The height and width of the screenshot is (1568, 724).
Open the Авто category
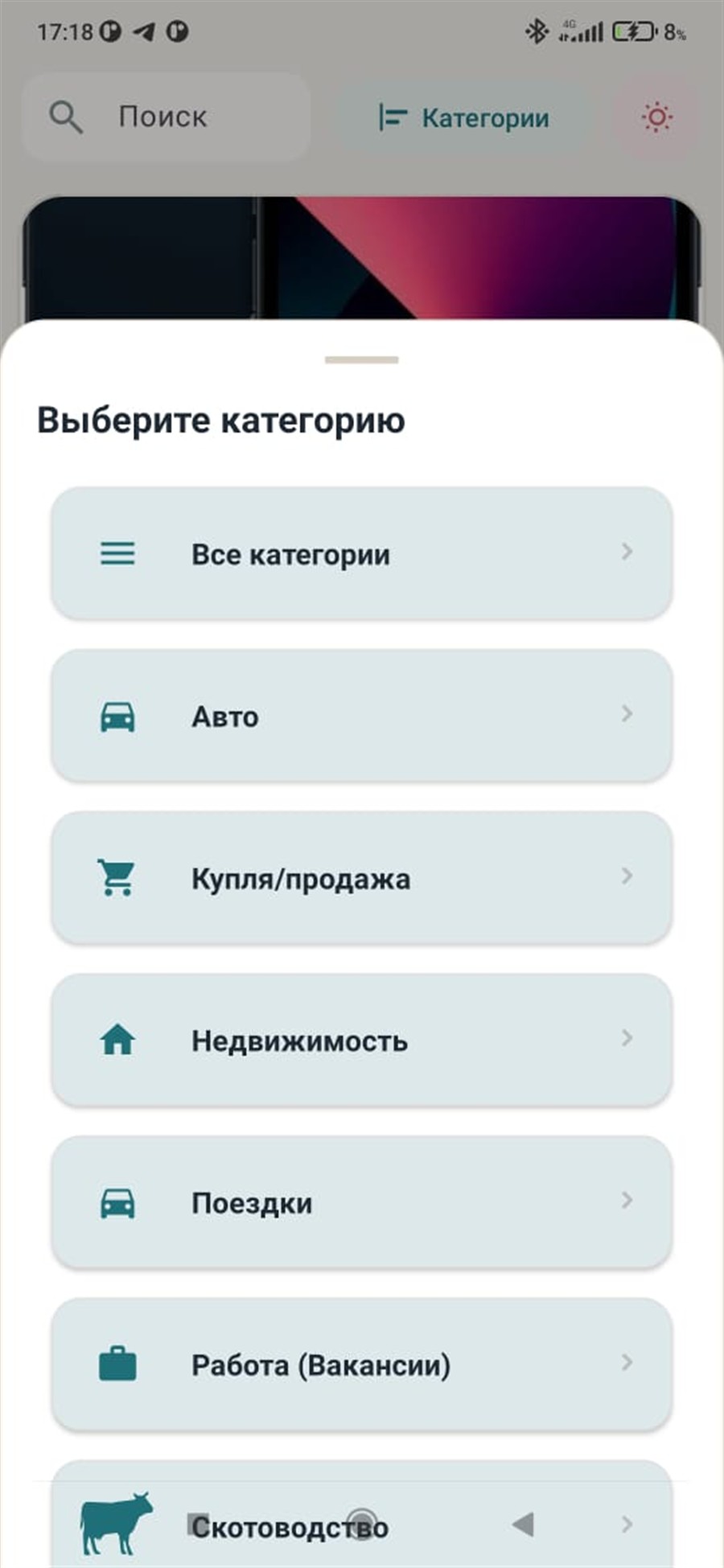pos(362,716)
